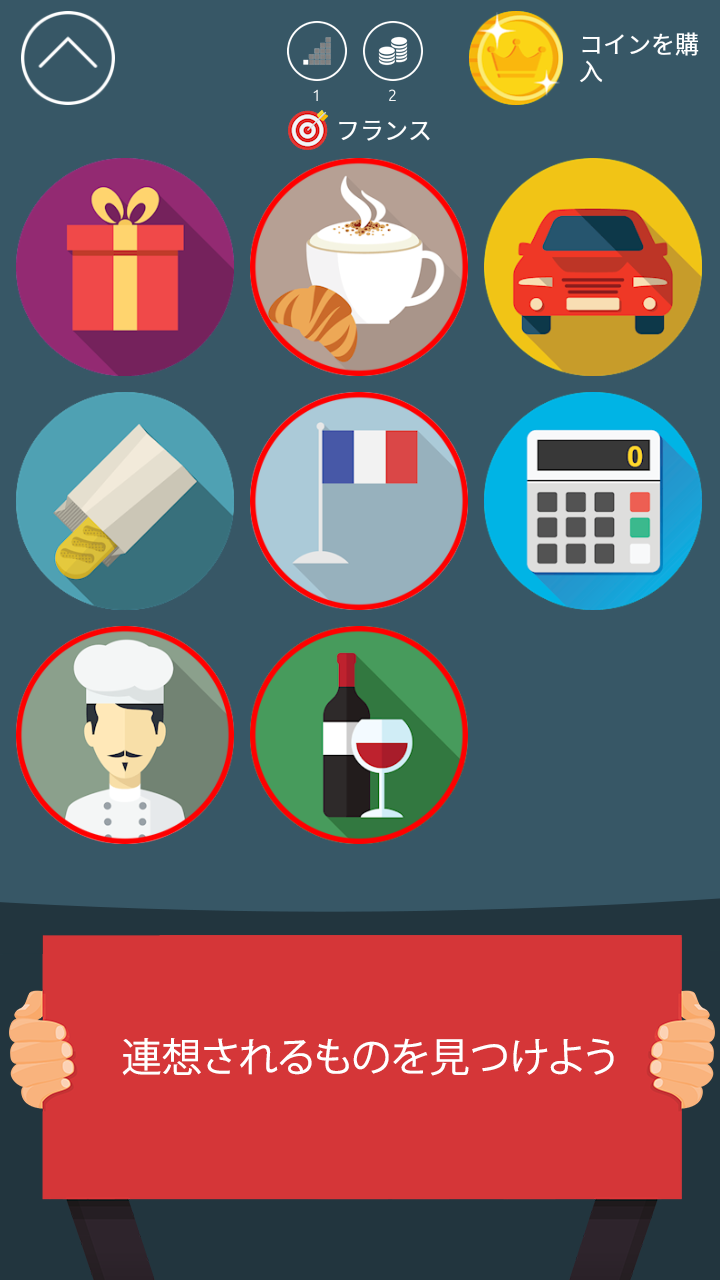This screenshot has height=1280, width=720.
Task: Select the French flag picture
Action: 359,501
